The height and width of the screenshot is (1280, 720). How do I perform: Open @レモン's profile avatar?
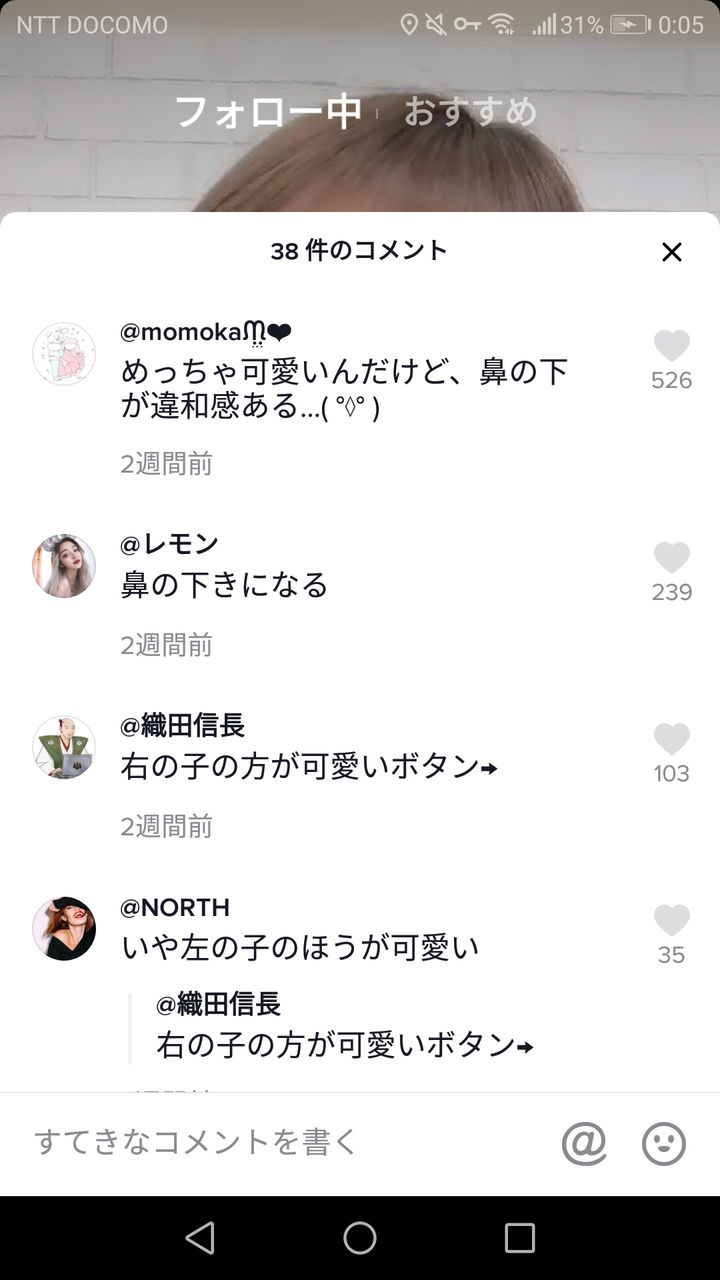pos(64,566)
